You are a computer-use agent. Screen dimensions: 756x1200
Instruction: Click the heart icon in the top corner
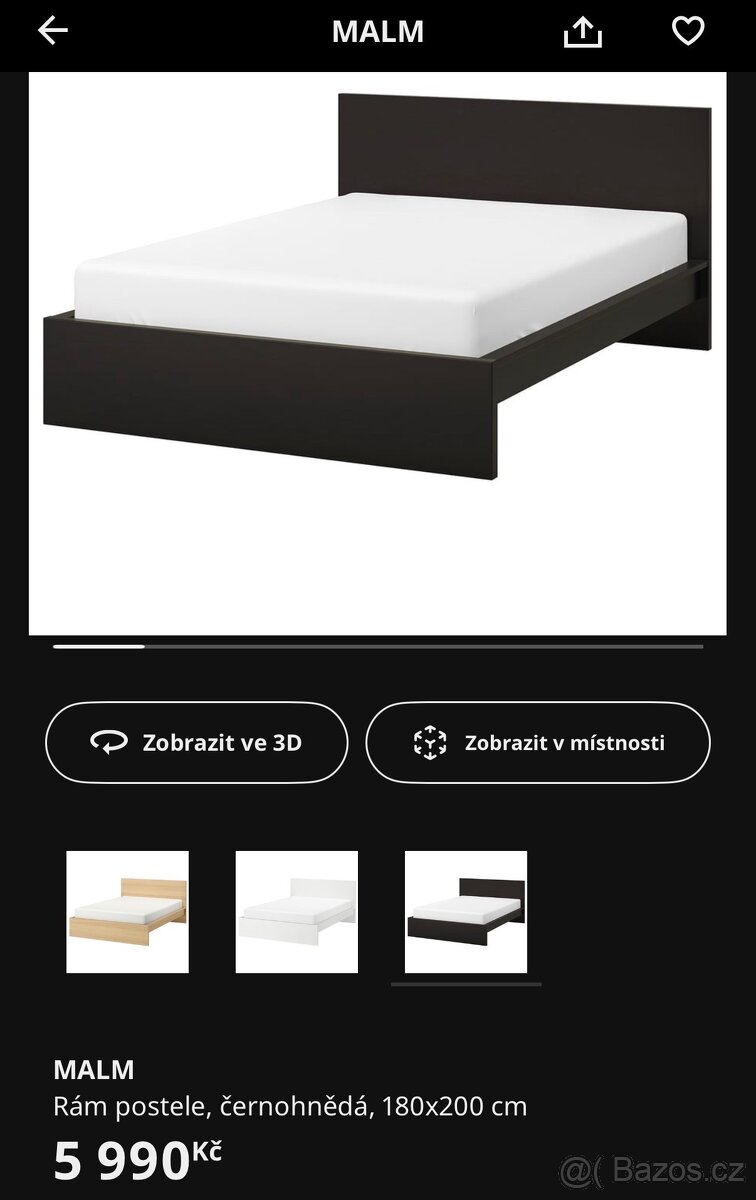[x=687, y=30]
